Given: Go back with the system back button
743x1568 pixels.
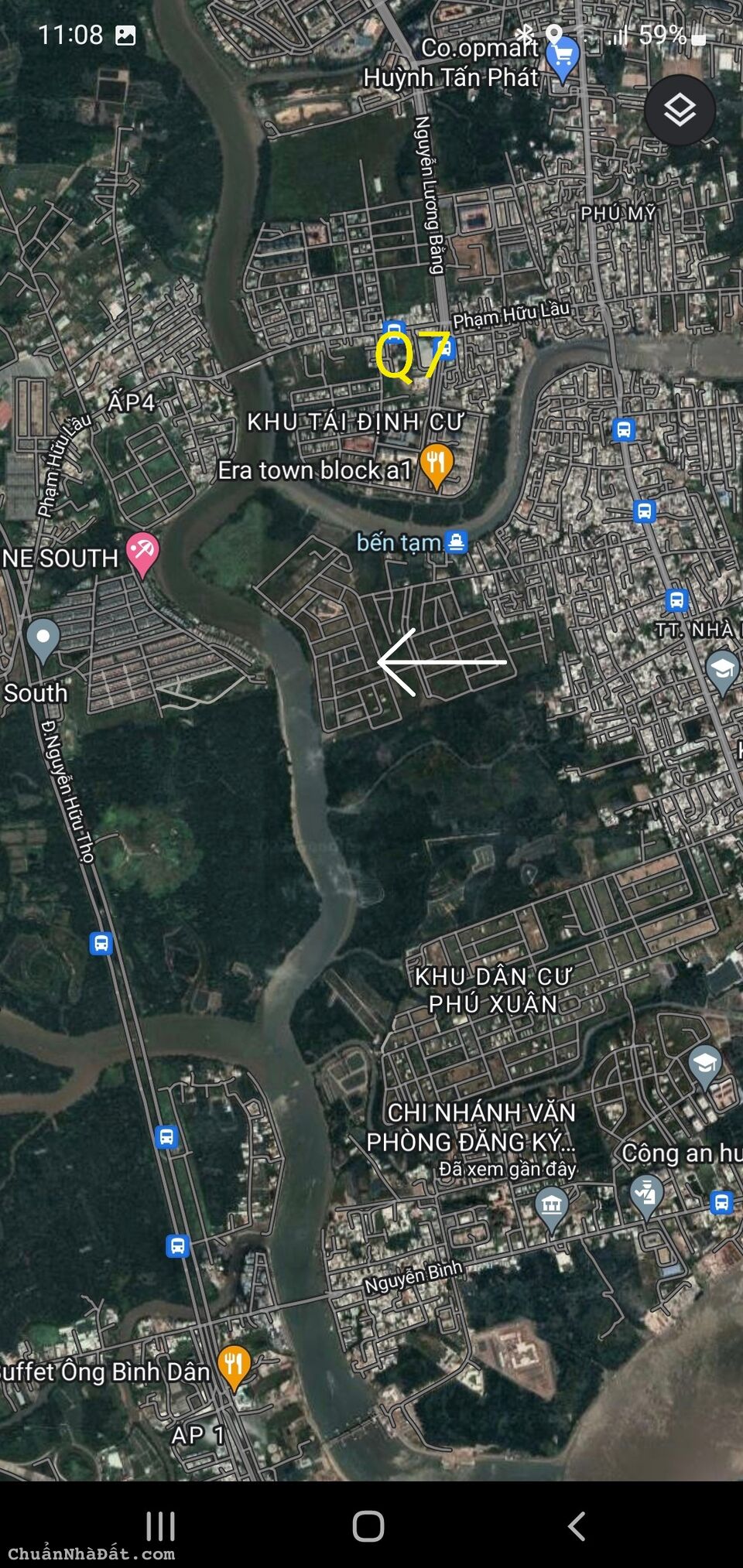Looking at the screenshot, I should (576, 1525).
